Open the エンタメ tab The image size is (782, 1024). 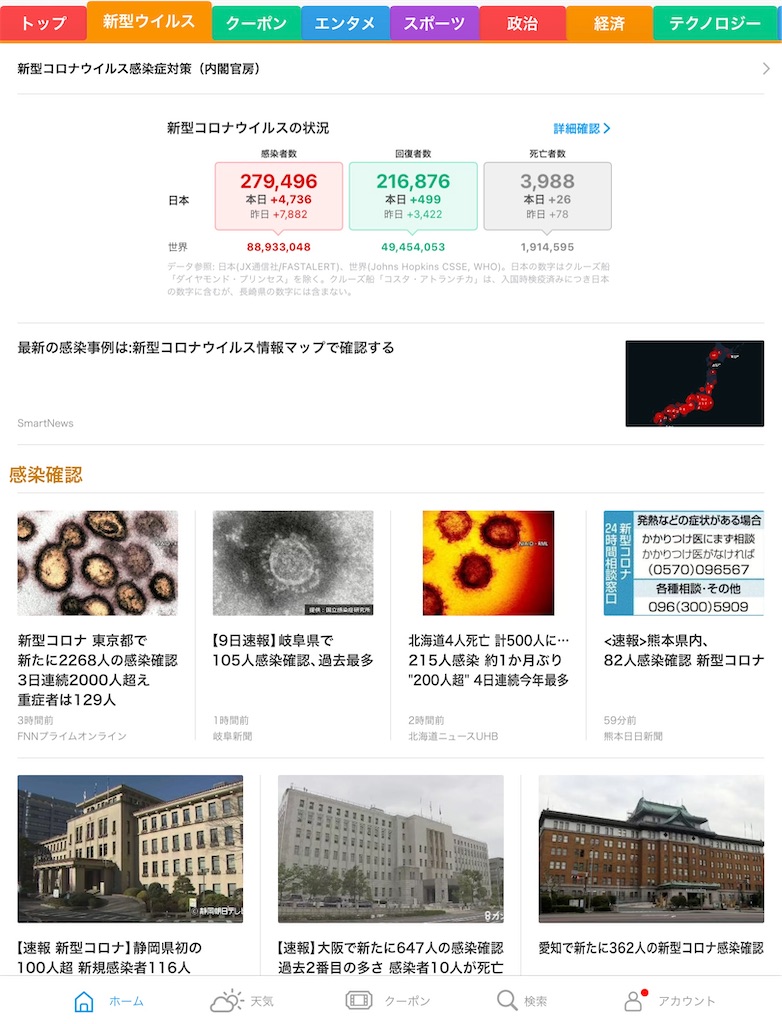345,23
